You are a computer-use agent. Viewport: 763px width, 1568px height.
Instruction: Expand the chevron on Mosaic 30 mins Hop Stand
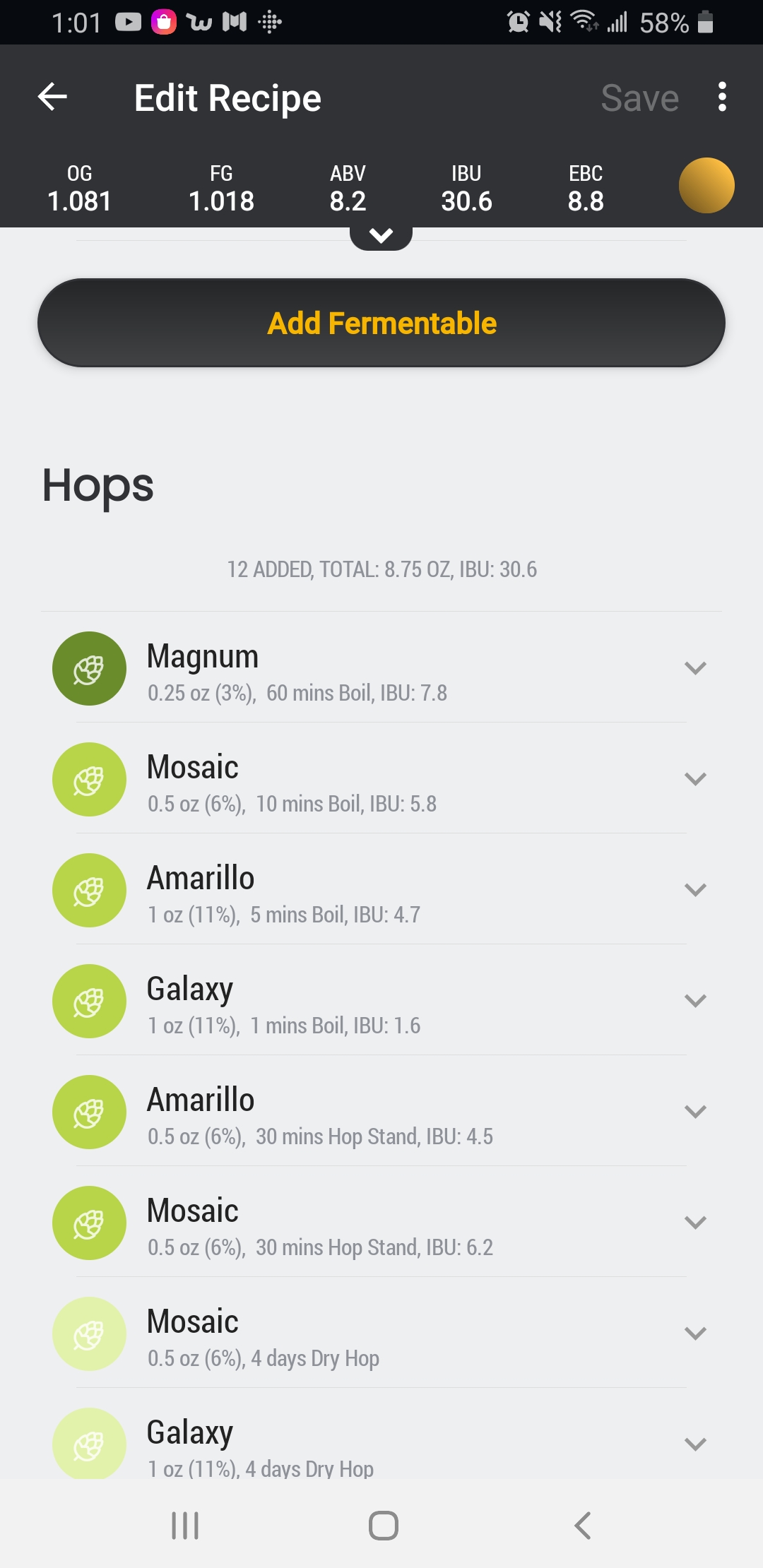coord(695,1223)
